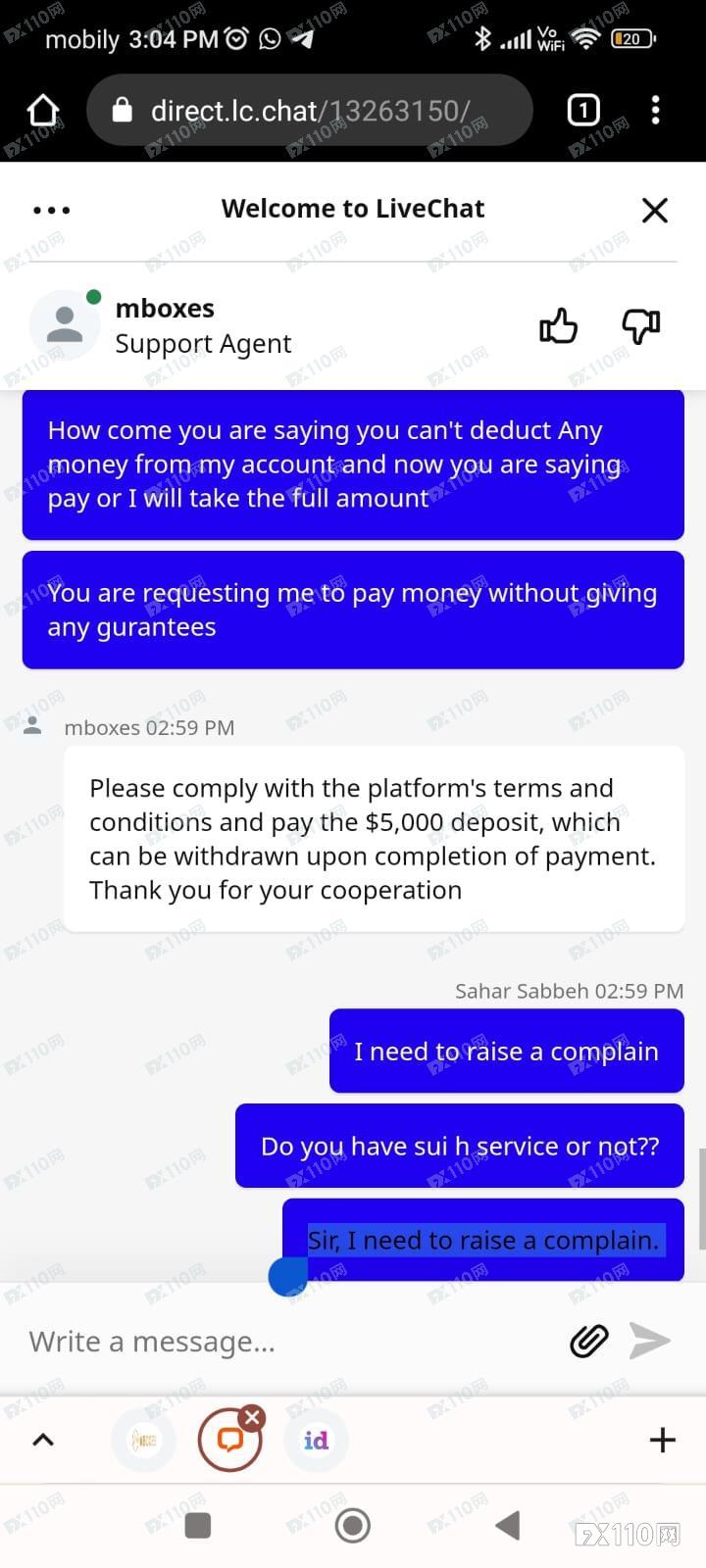Click the padlock icon in the address bar
This screenshot has height=1568, width=706.
122,110
